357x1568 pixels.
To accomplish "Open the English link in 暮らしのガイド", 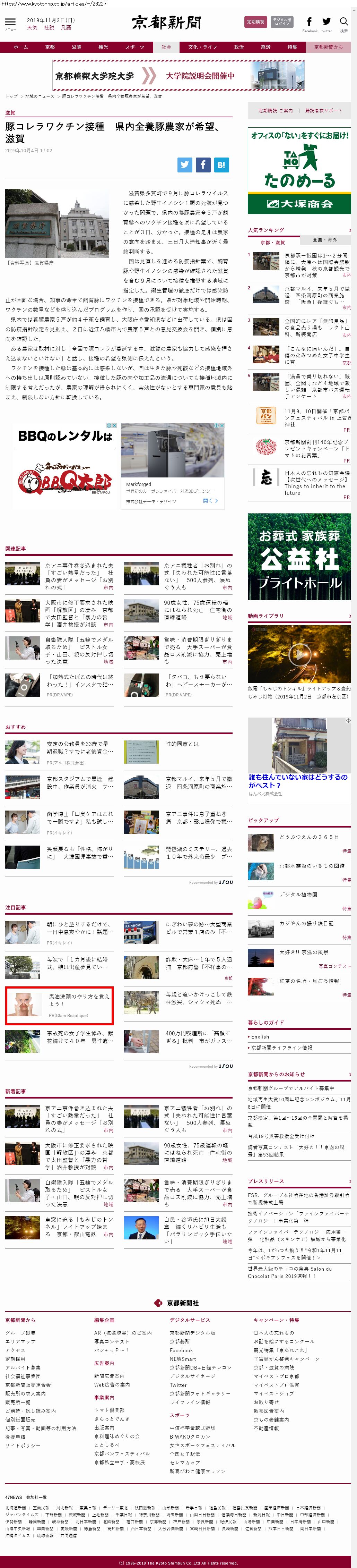I will (x=260, y=1037).
